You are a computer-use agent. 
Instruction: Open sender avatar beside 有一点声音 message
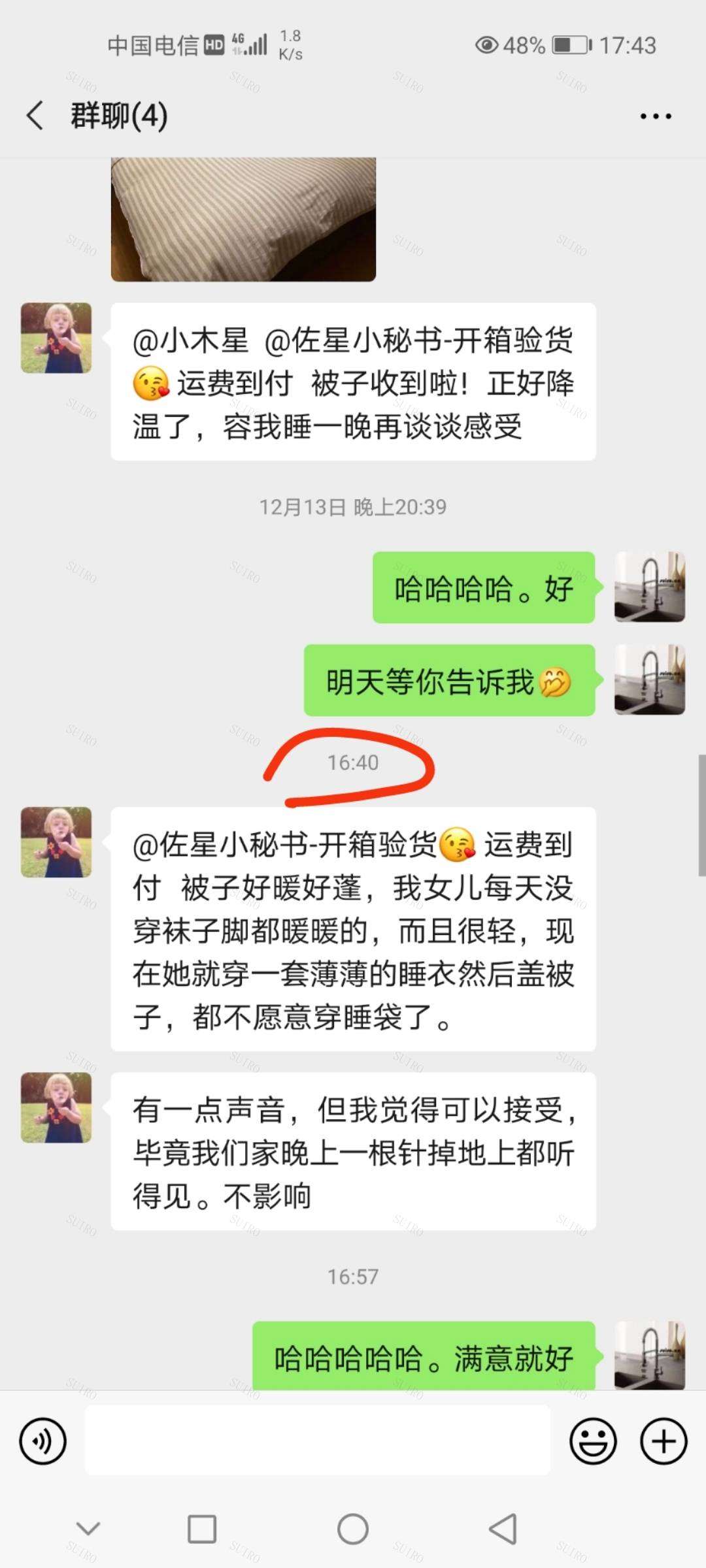coord(56,1107)
